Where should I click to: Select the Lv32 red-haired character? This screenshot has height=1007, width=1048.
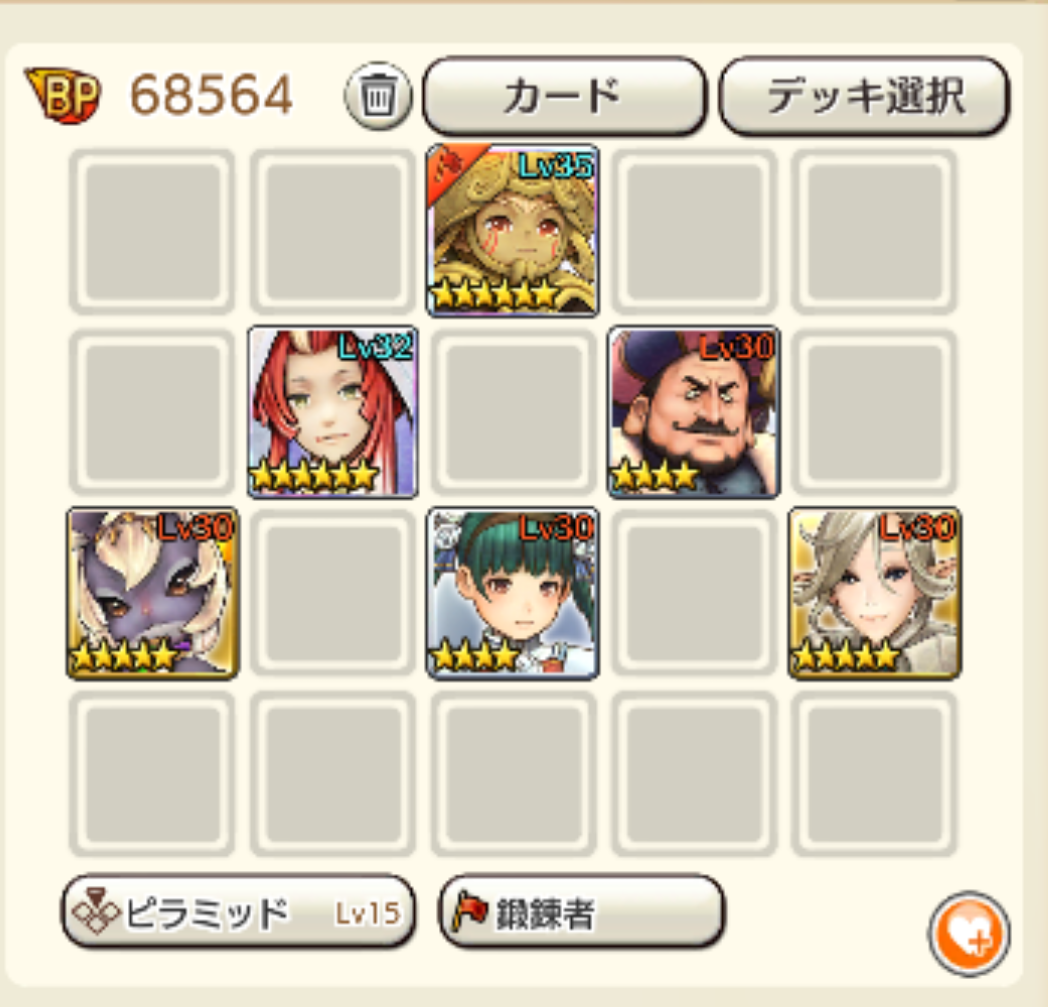point(332,411)
